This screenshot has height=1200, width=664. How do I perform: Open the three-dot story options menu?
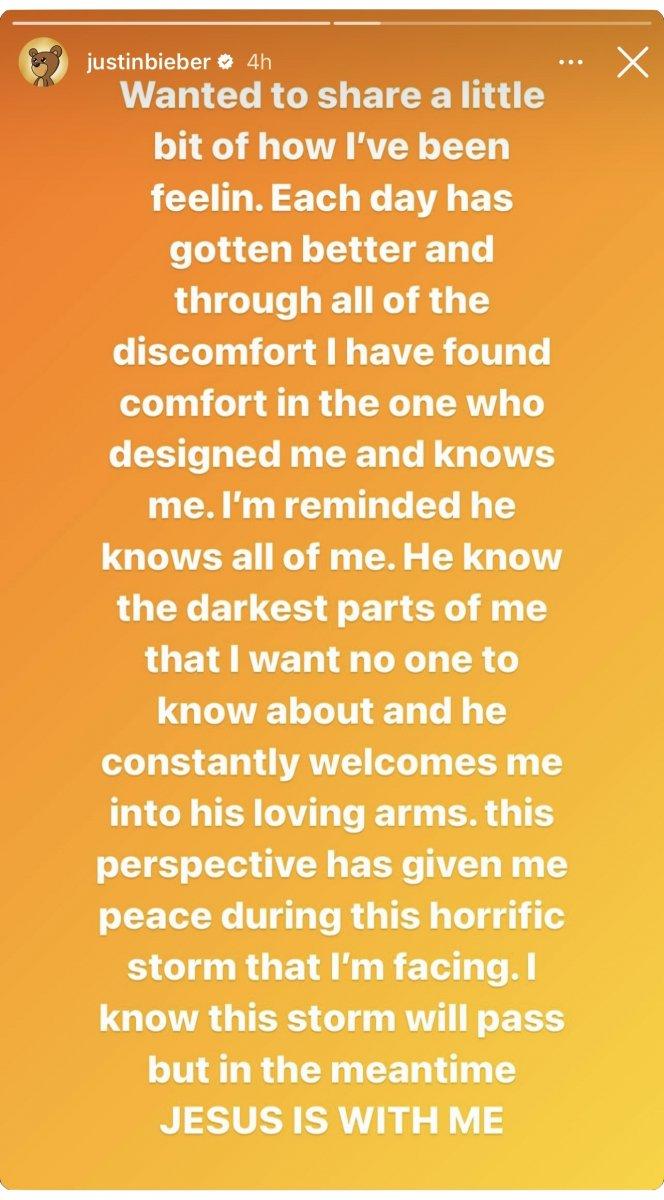570,62
